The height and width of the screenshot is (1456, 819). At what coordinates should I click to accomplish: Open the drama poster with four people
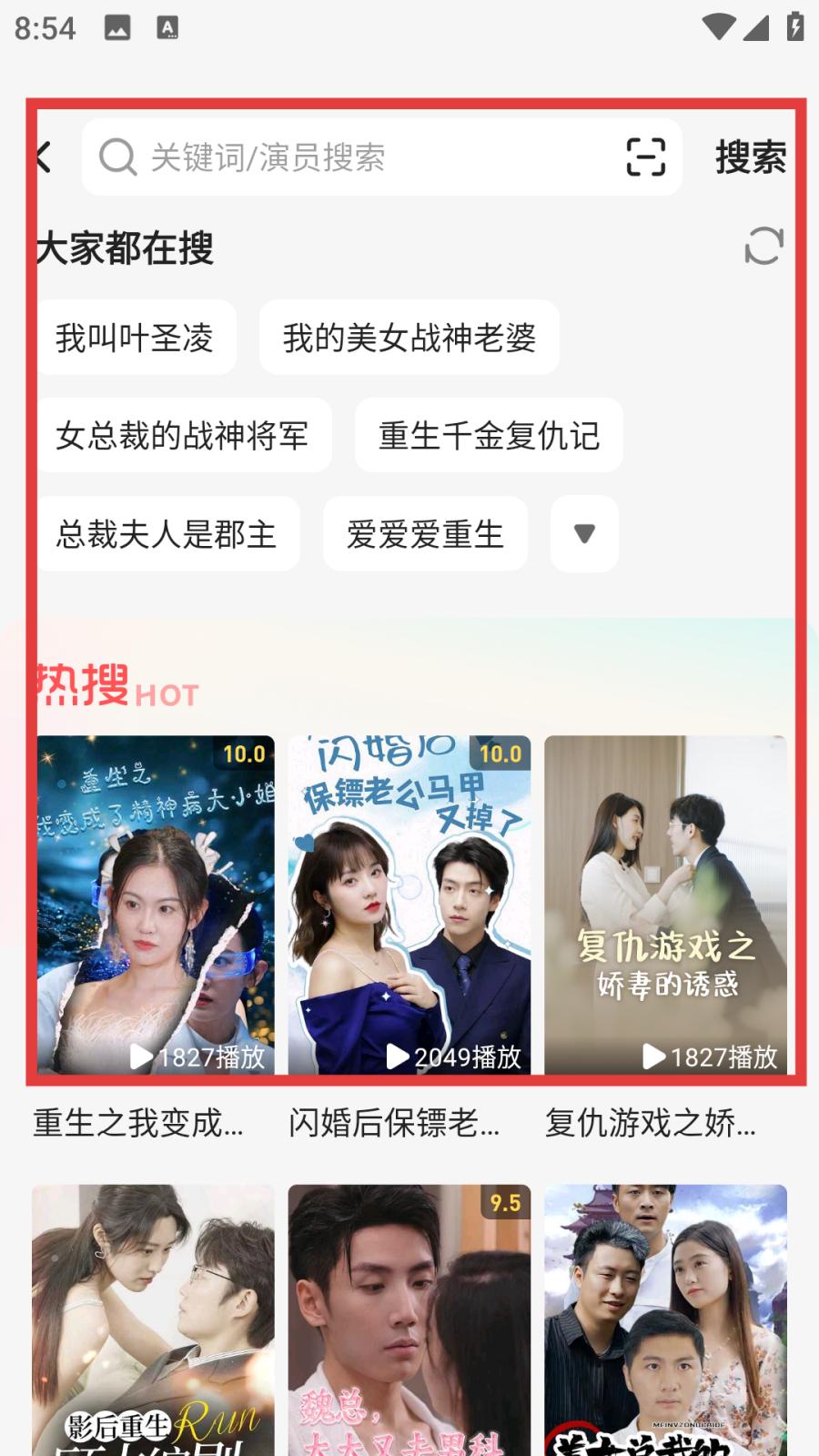click(665, 1319)
